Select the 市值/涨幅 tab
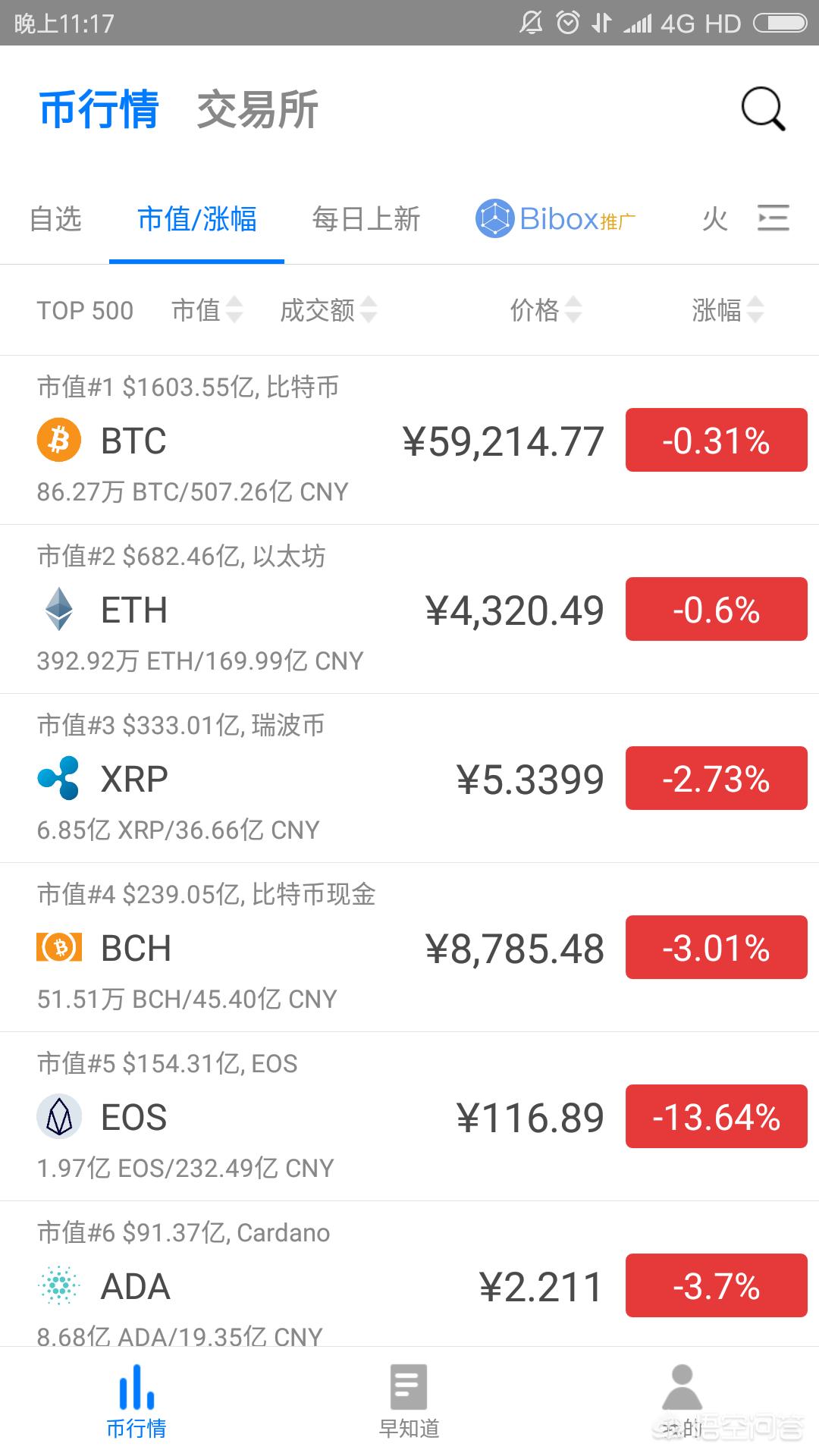819x1456 pixels. pos(196,219)
